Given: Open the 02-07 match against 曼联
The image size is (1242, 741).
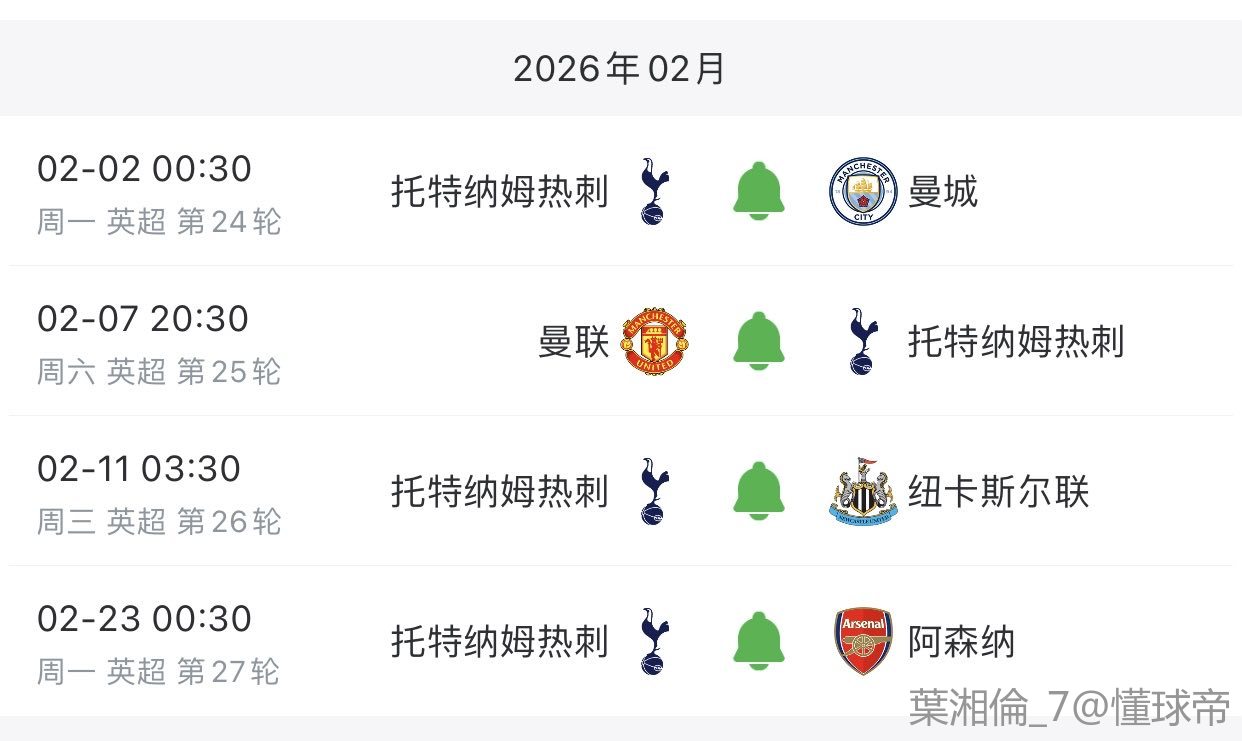Looking at the screenshot, I should [621, 341].
